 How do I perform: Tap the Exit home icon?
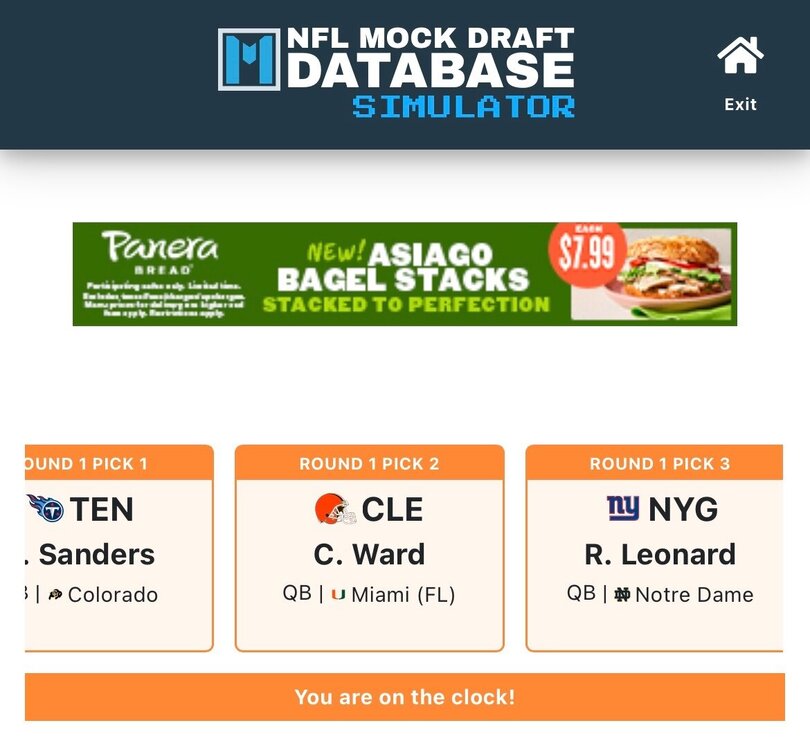tap(740, 57)
